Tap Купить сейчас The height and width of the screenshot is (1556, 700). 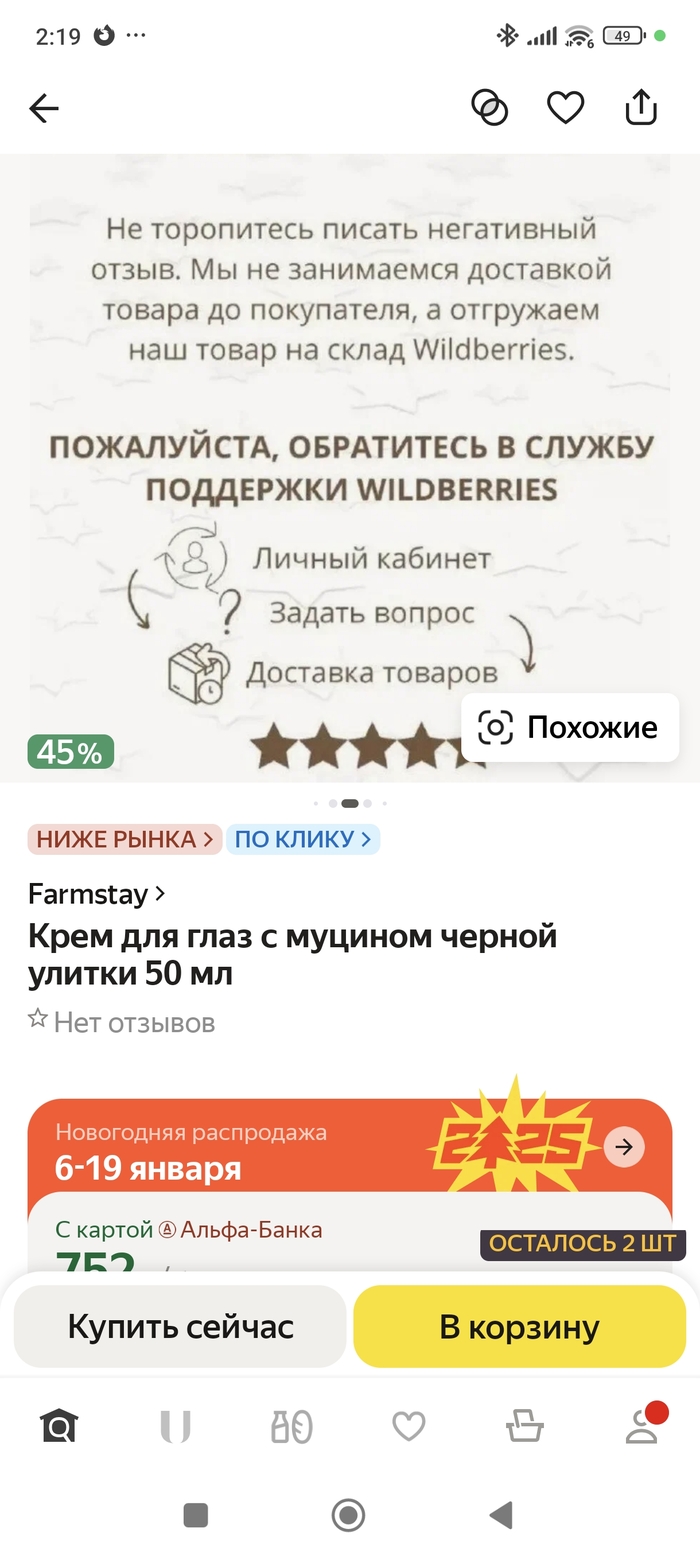coord(180,1327)
